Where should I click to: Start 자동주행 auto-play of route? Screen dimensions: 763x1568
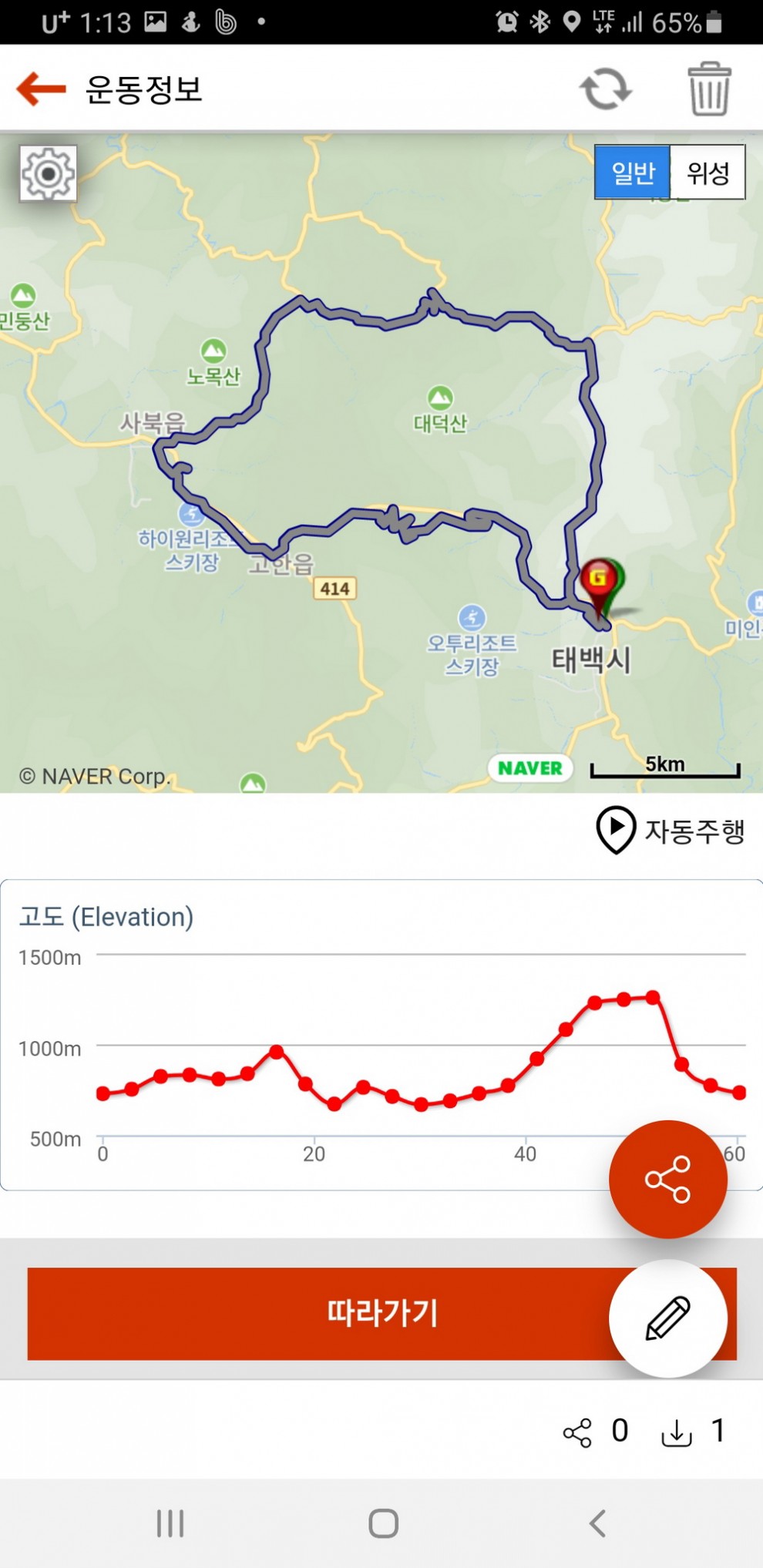pos(671,830)
